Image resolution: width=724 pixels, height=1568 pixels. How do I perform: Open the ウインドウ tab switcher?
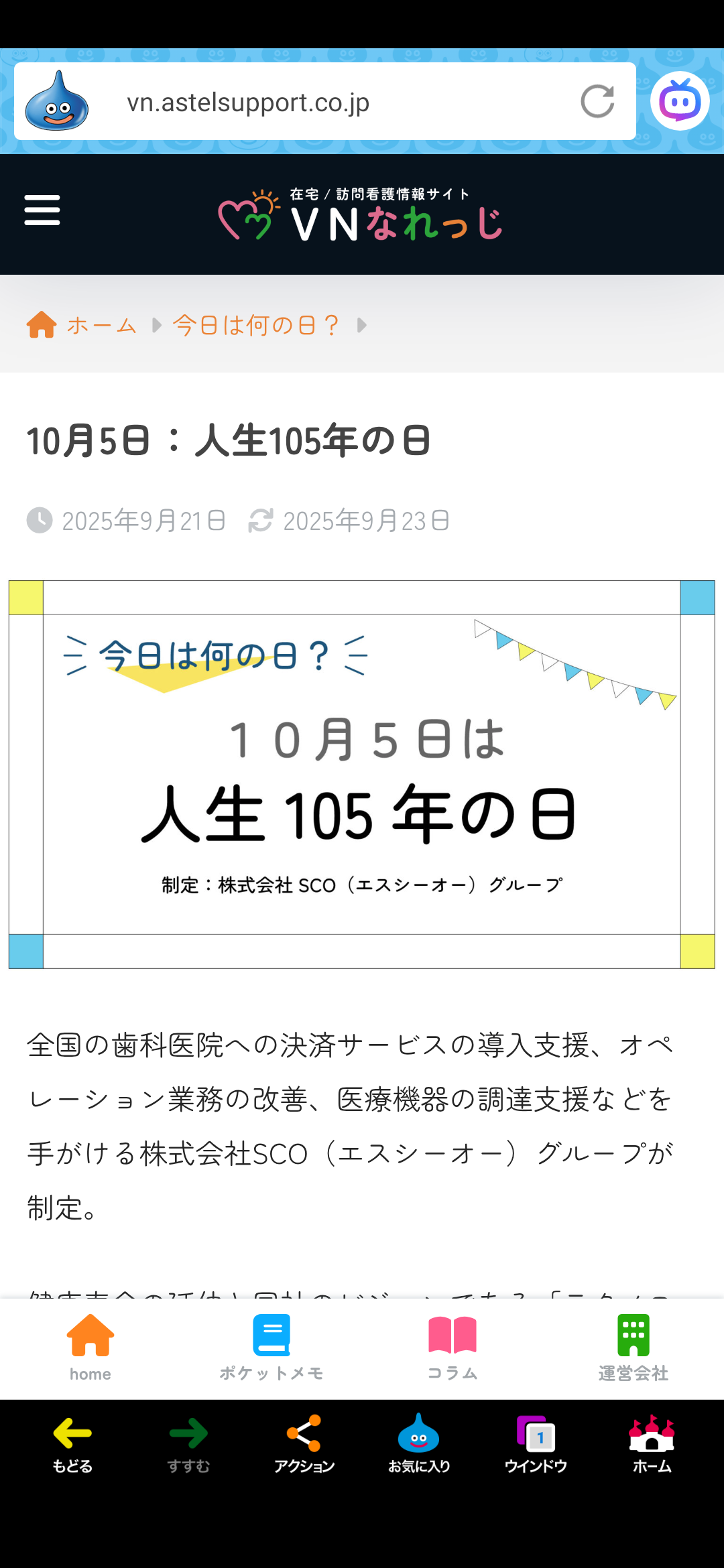(536, 1444)
